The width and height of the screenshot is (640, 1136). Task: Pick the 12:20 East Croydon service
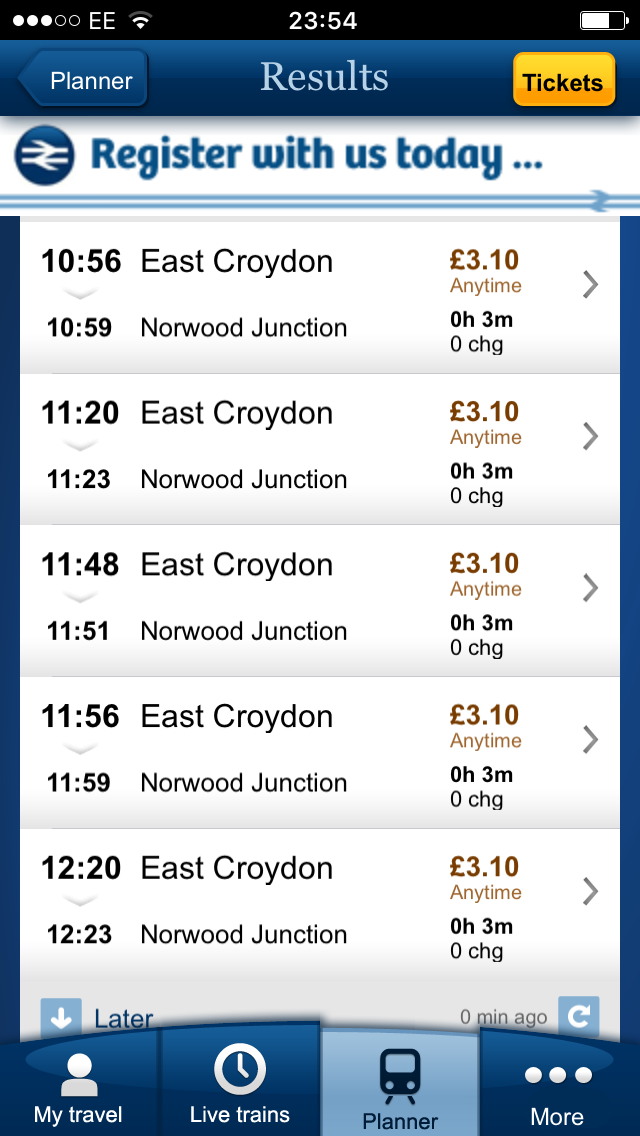pos(320,905)
